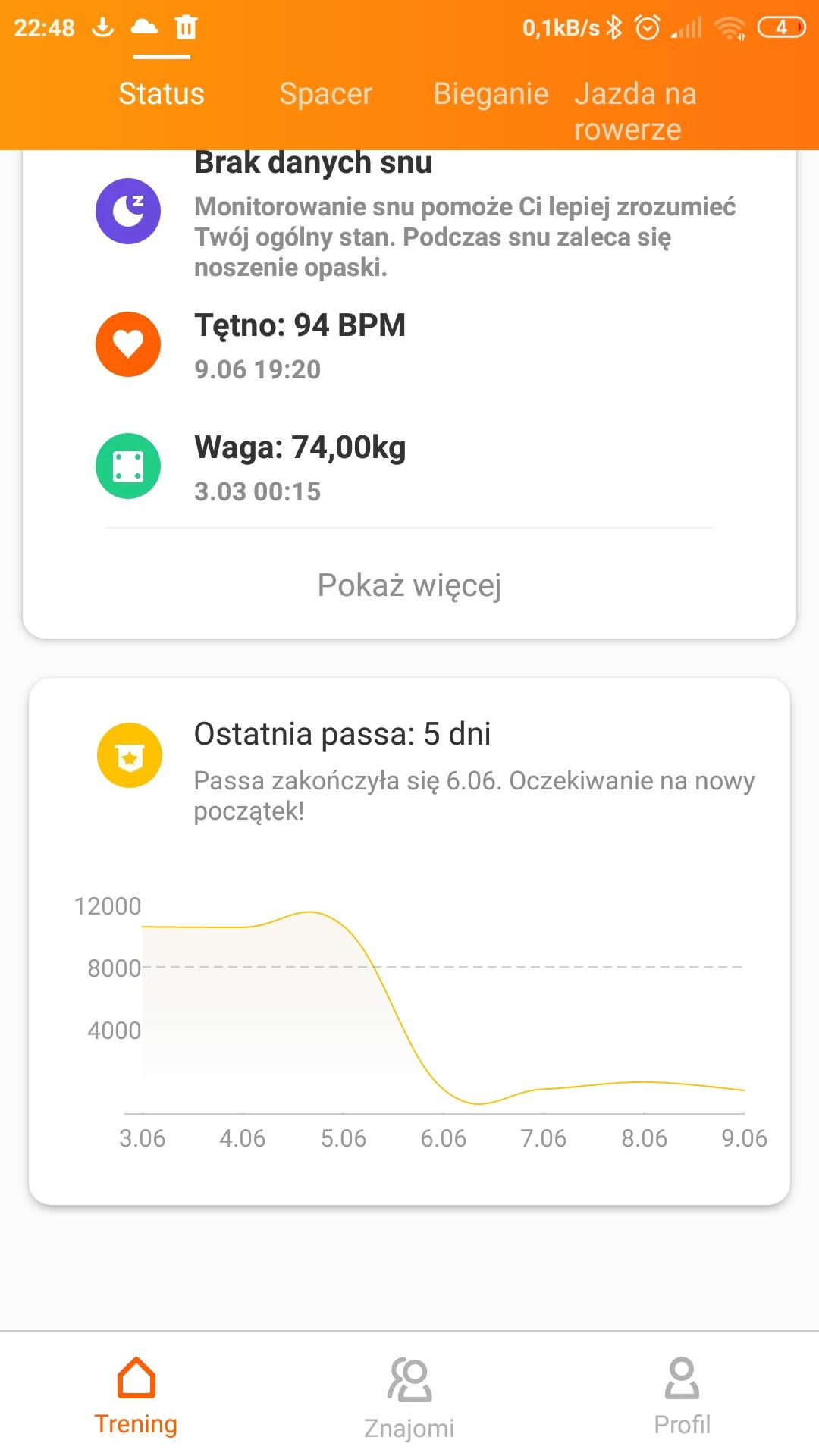View heart rate details Tętno: 94 BPM
The image size is (819, 1456).
tap(409, 345)
